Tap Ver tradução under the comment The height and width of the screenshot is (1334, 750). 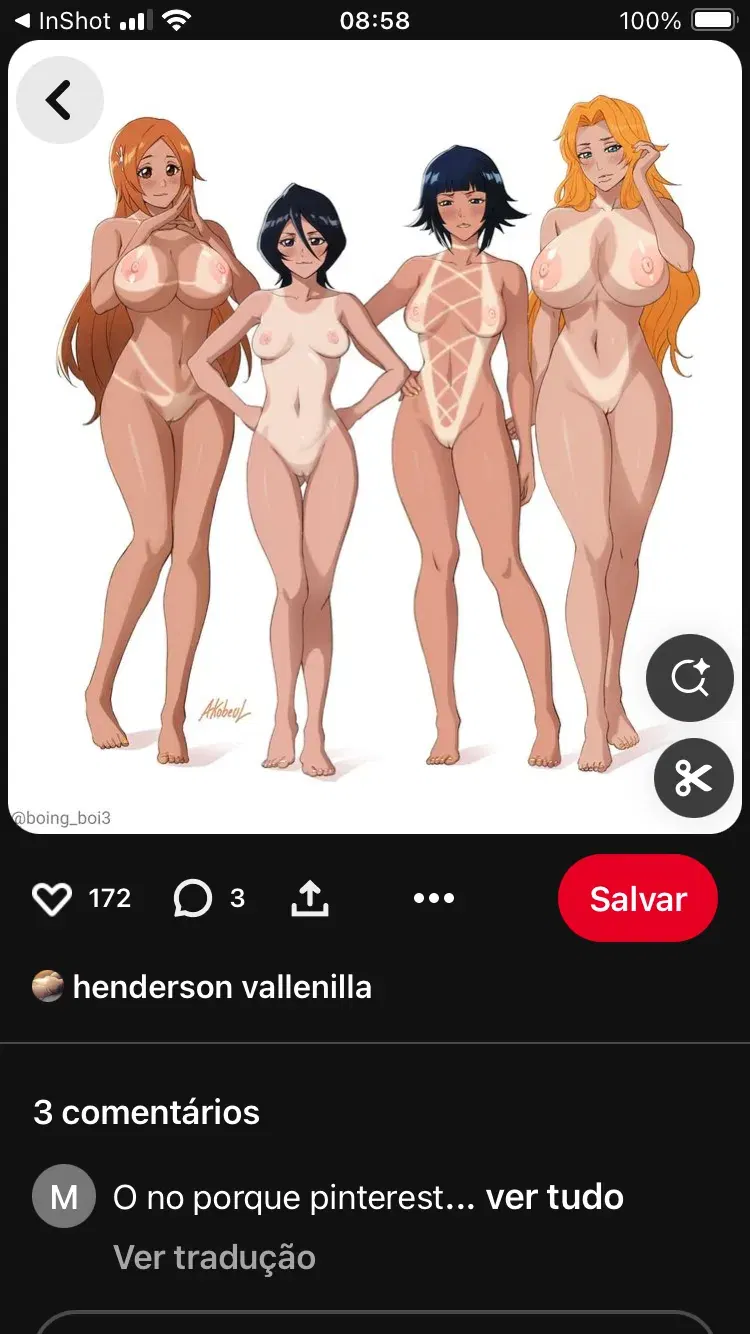[214, 1257]
